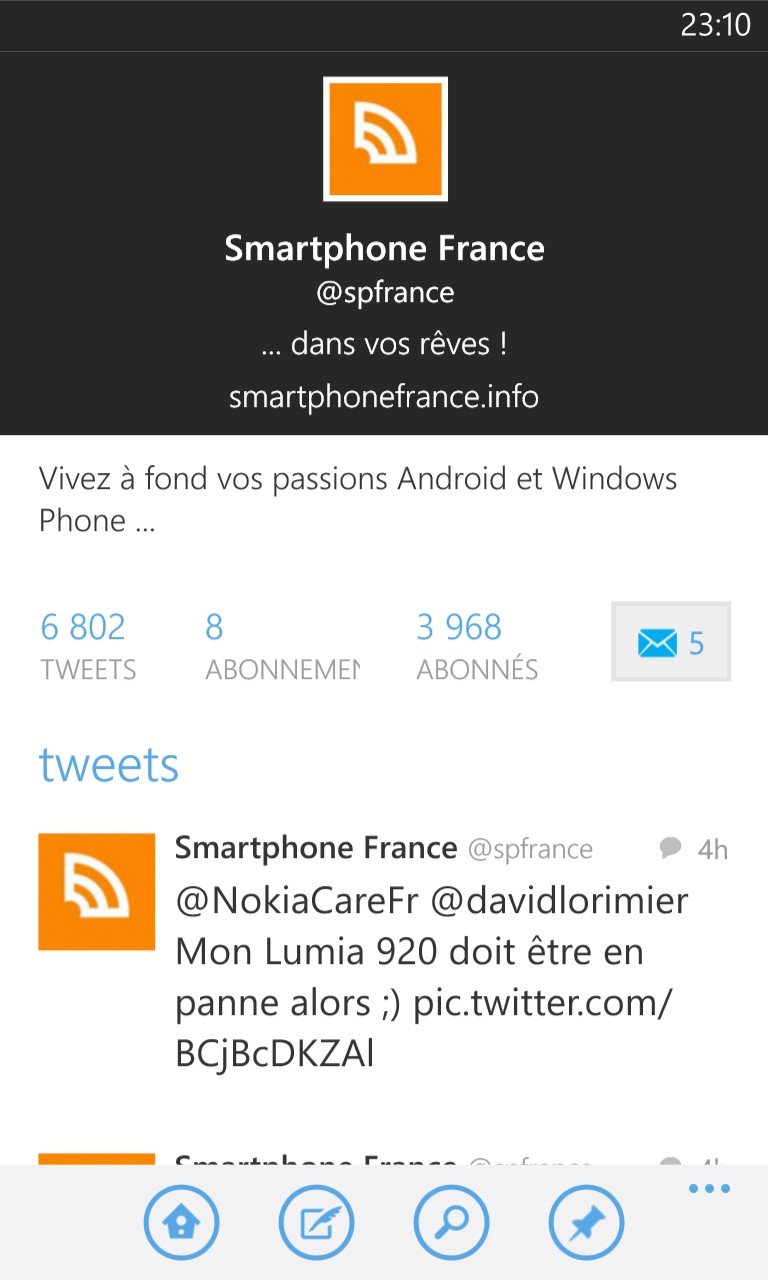Go to home timeline icon

[181, 1222]
